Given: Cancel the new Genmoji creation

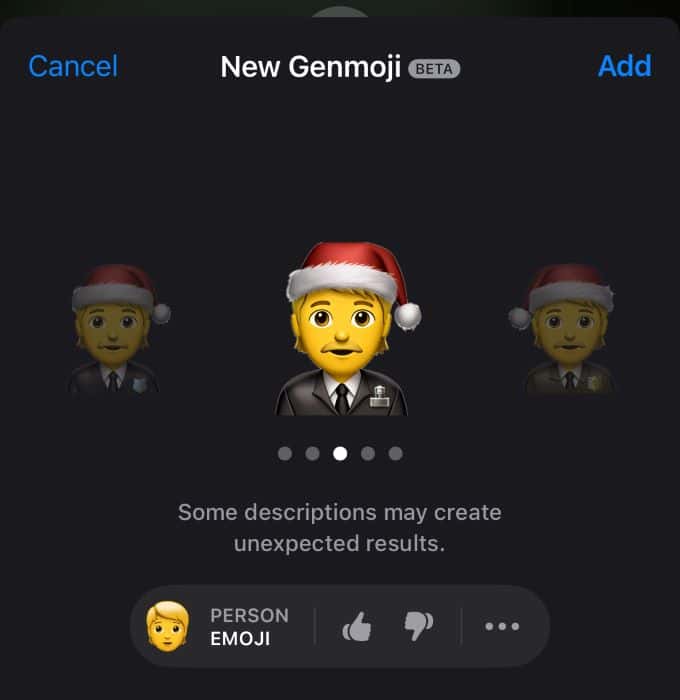Looking at the screenshot, I should (73, 66).
